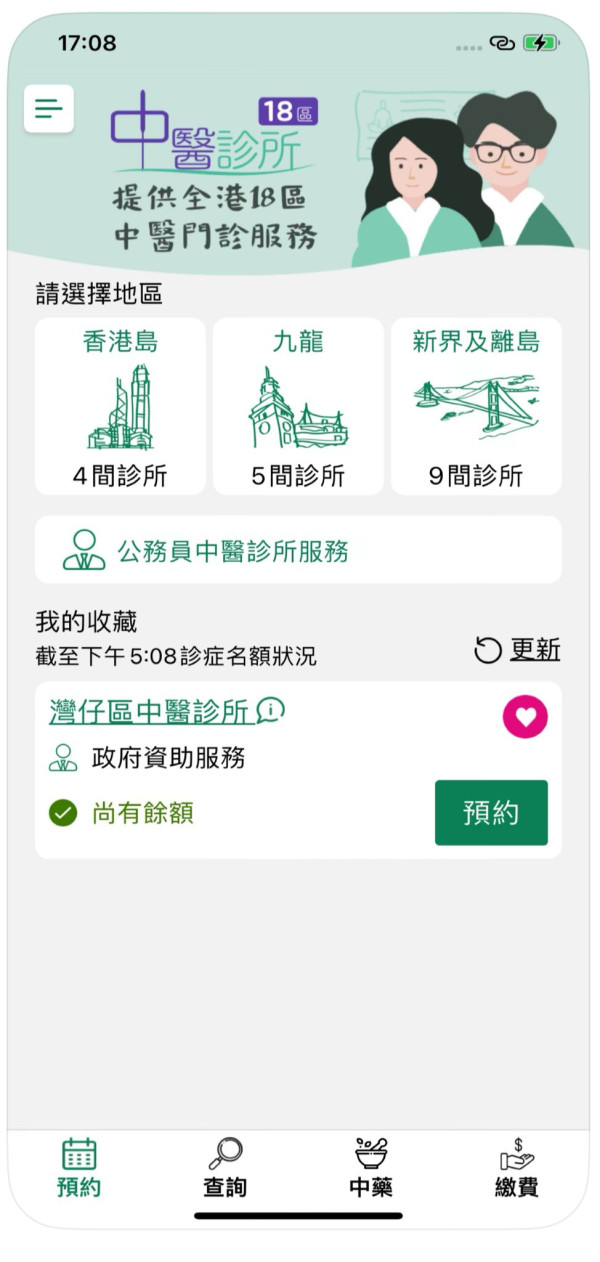Refresh quota status with 更新
This screenshot has width=600, height=1262.
click(x=517, y=651)
